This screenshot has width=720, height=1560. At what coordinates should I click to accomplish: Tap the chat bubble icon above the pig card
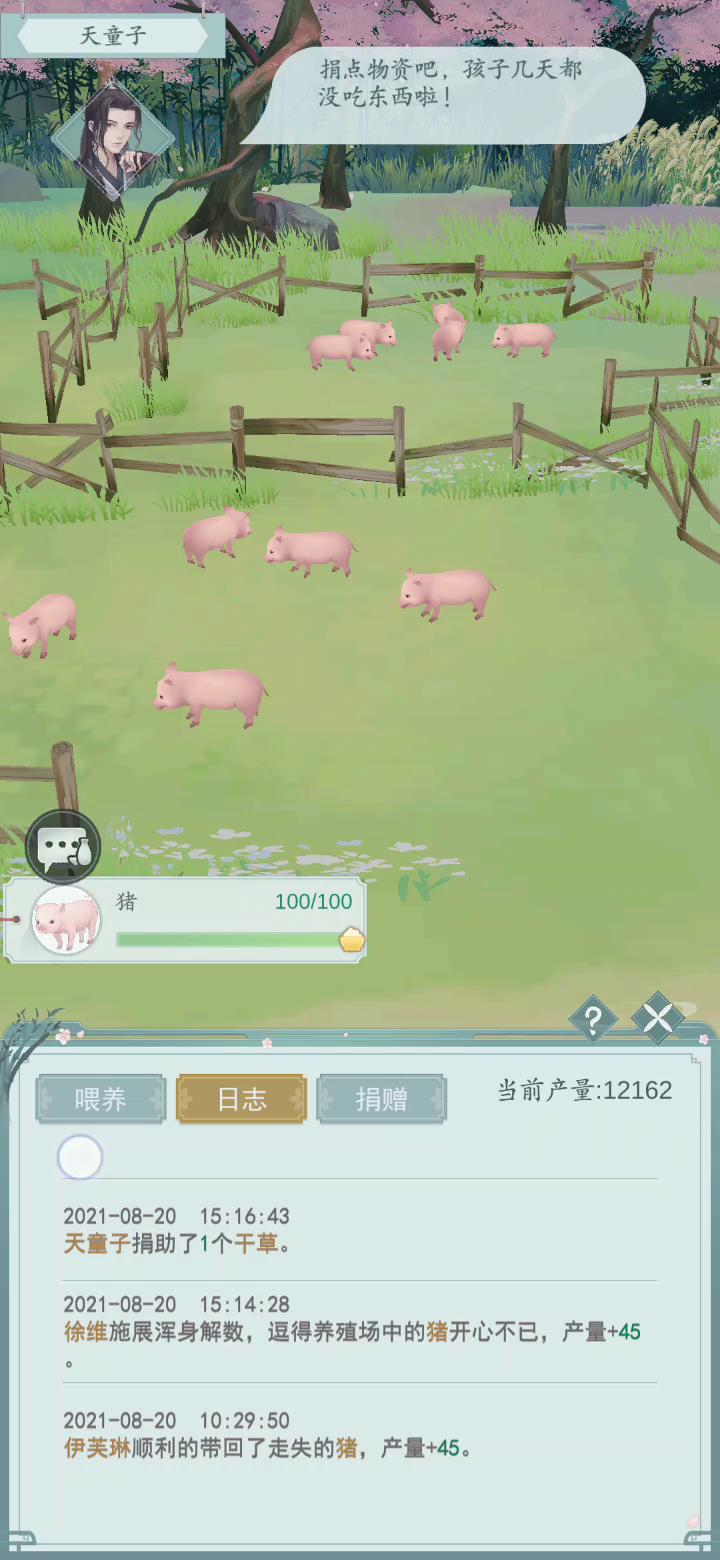tap(63, 847)
